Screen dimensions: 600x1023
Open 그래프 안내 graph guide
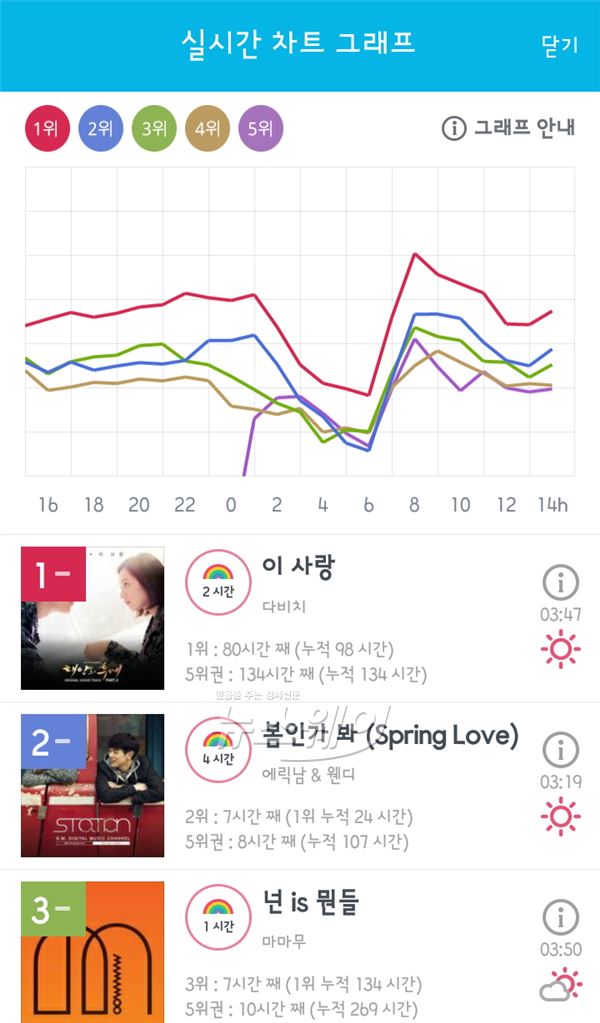point(509,127)
